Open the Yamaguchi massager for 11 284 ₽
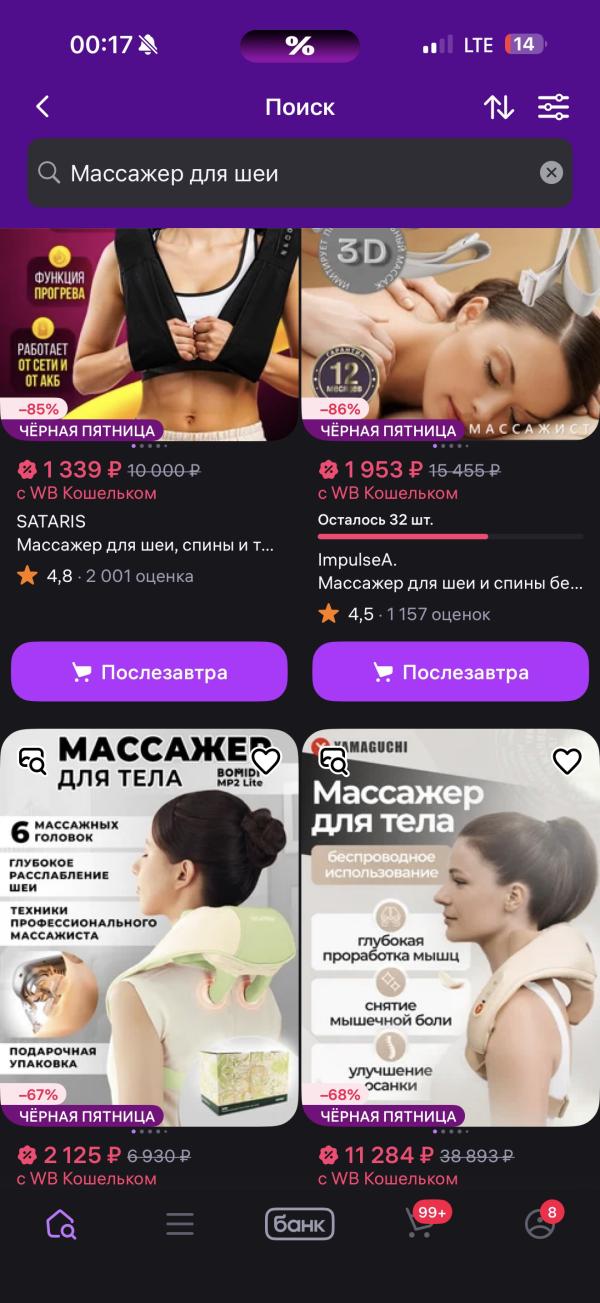Image resolution: width=600 pixels, height=1303 pixels. (450, 928)
